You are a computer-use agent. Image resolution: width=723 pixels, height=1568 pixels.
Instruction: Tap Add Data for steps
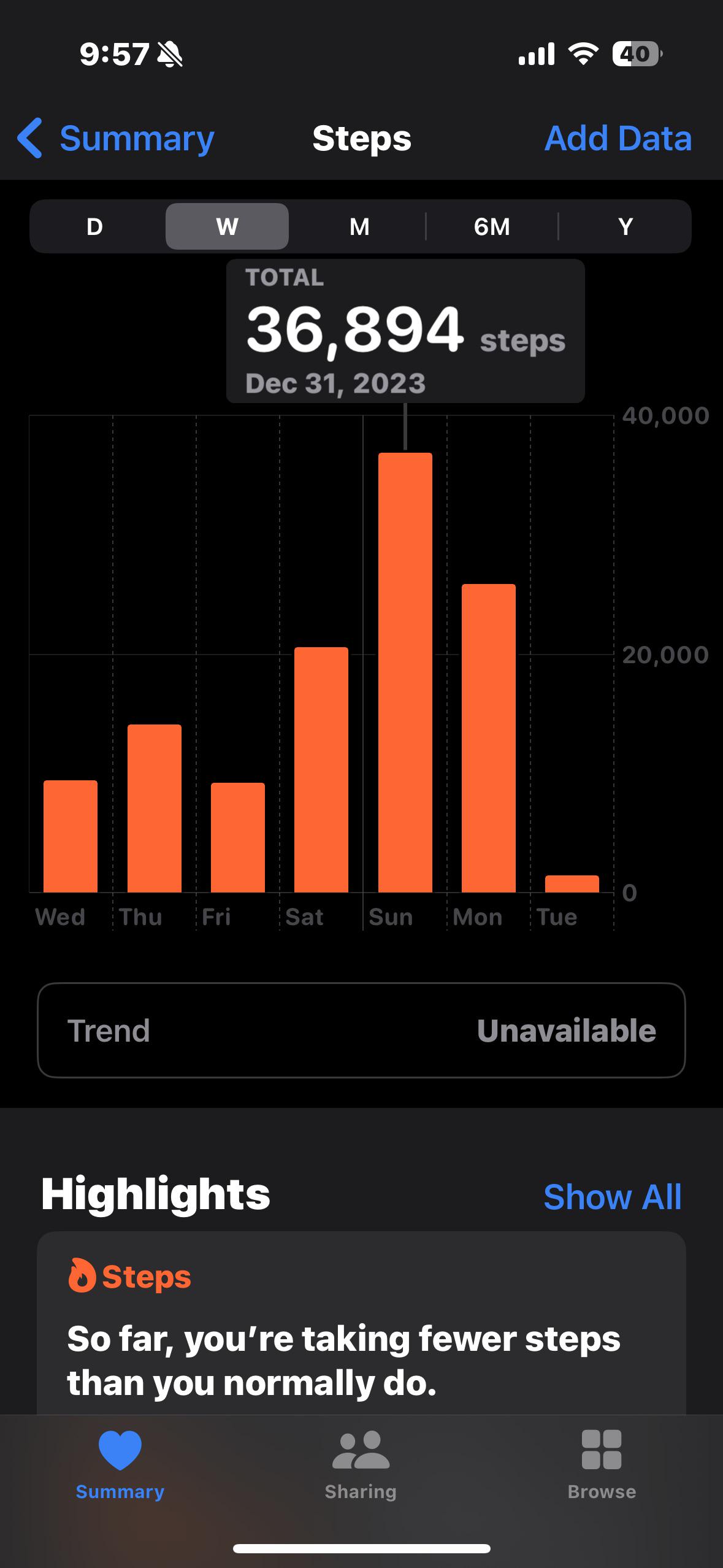618,139
